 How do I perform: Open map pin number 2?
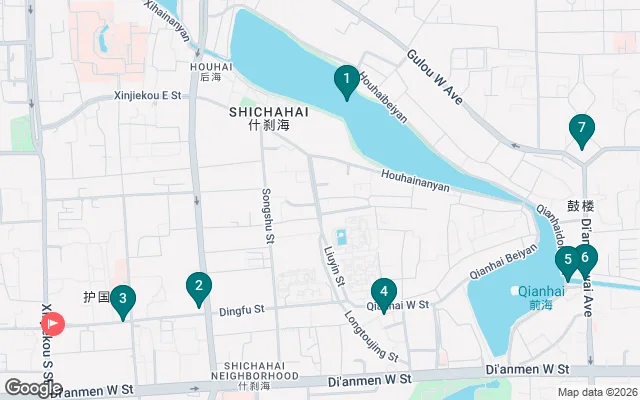(199, 287)
